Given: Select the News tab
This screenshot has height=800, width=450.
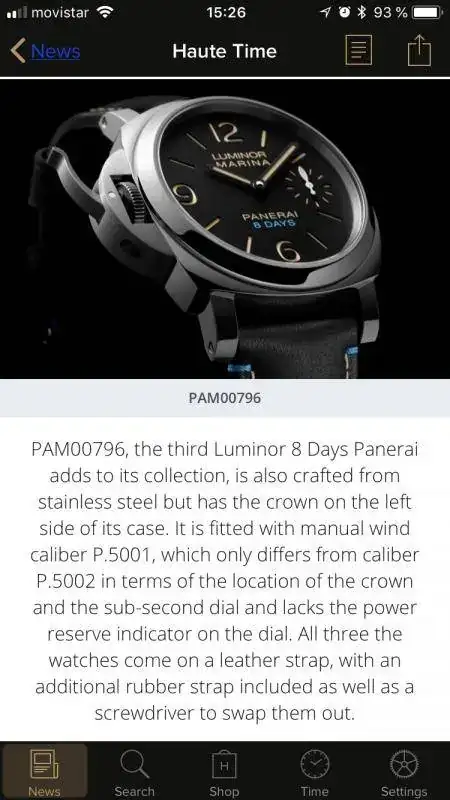Looking at the screenshot, I should 44,772.
